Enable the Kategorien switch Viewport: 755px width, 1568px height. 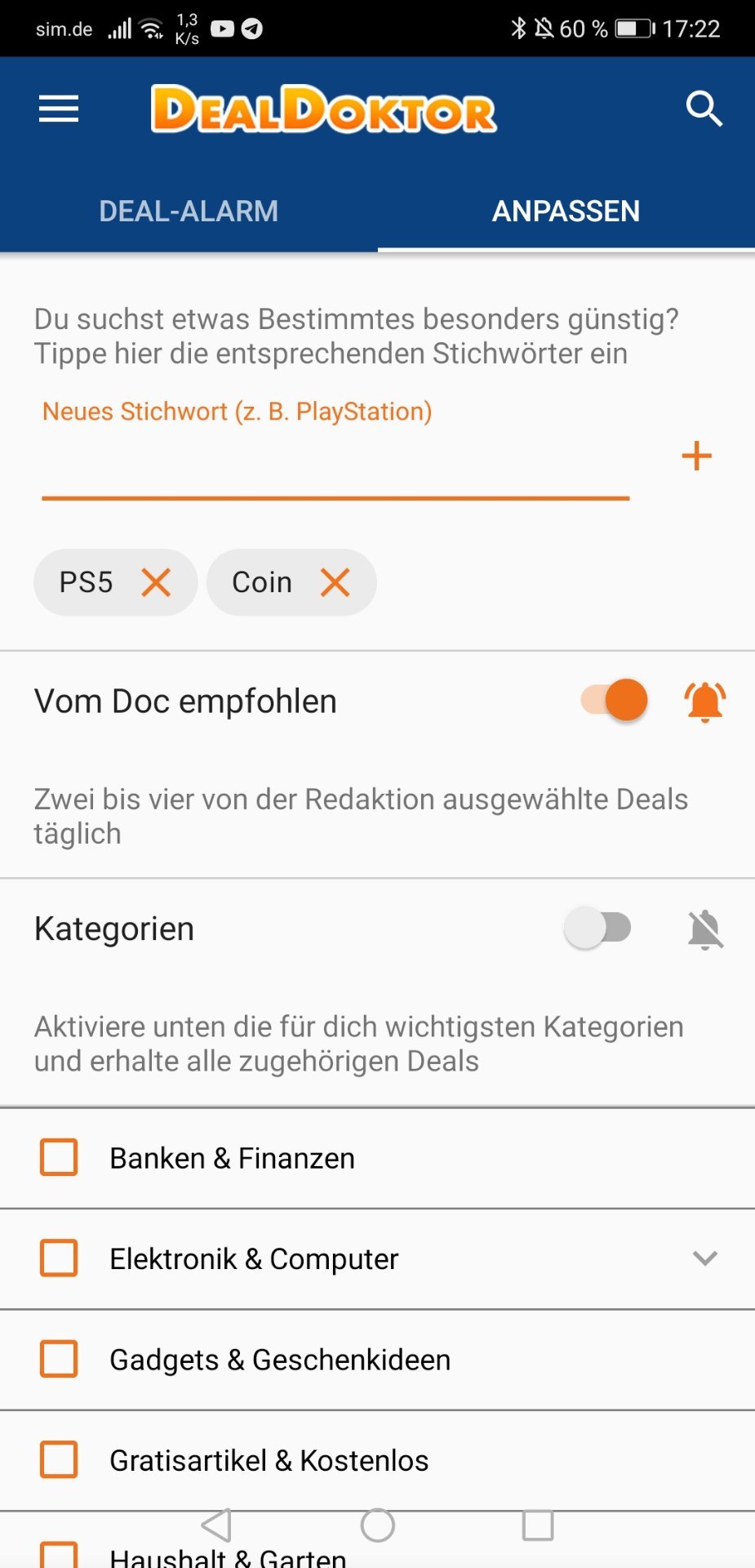pyautogui.click(x=598, y=929)
